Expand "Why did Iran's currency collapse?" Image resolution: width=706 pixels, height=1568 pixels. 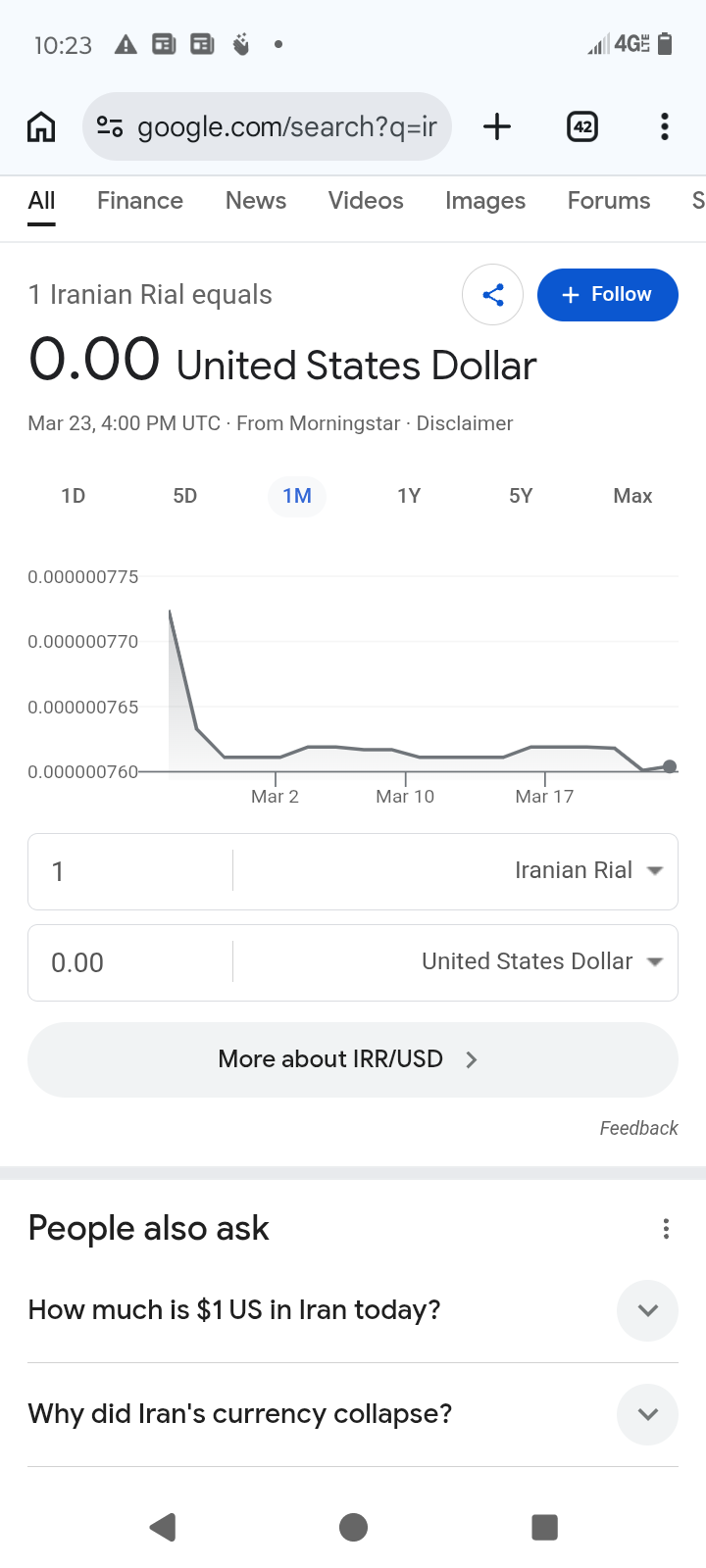pyautogui.click(x=647, y=1414)
